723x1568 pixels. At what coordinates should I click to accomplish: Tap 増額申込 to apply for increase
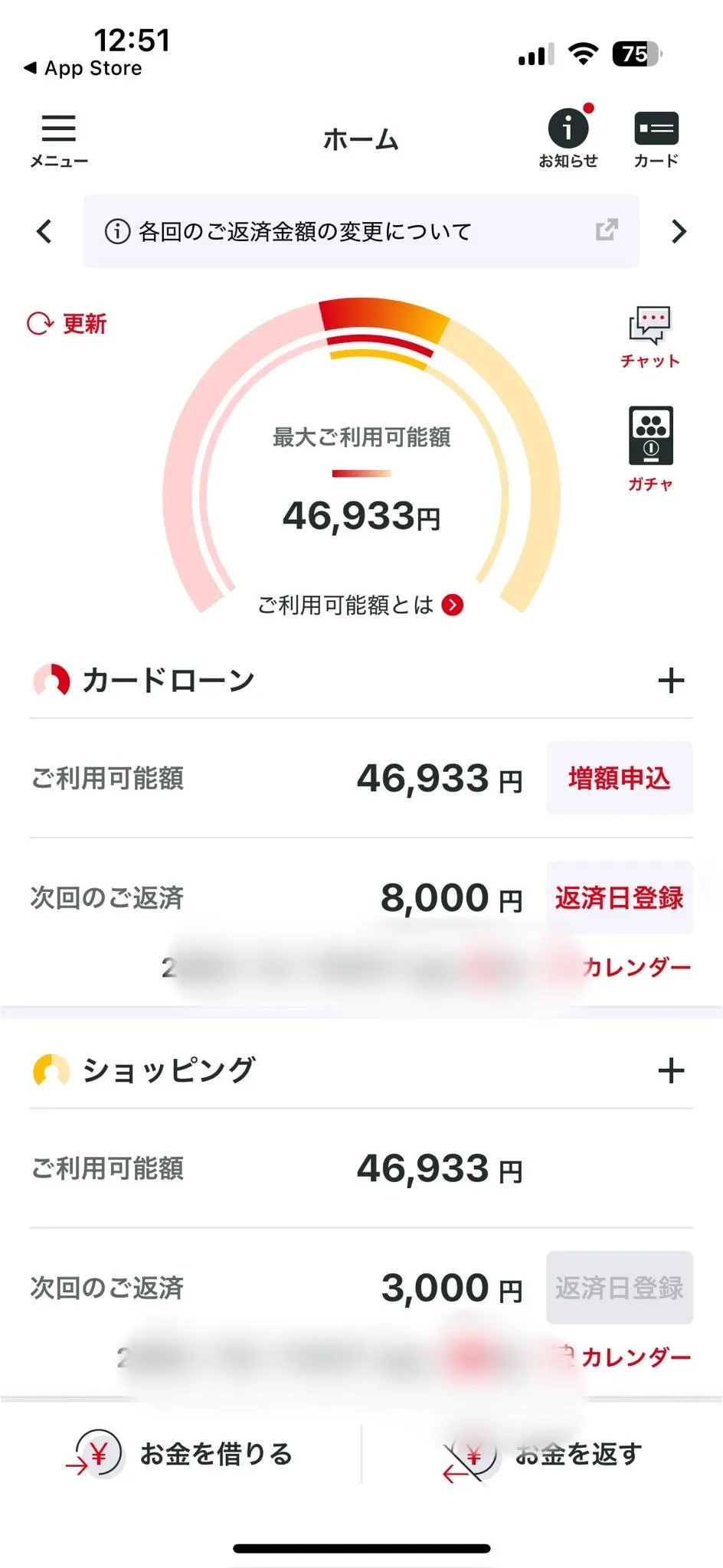[x=619, y=778]
